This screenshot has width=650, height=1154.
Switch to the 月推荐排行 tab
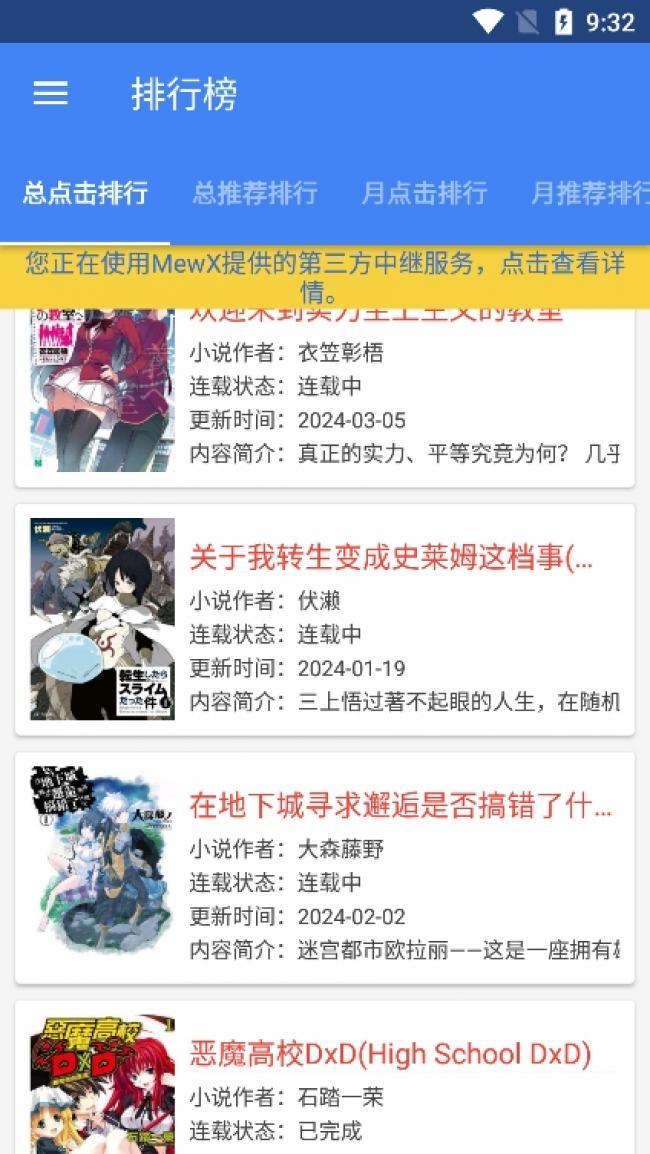click(589, 193)
